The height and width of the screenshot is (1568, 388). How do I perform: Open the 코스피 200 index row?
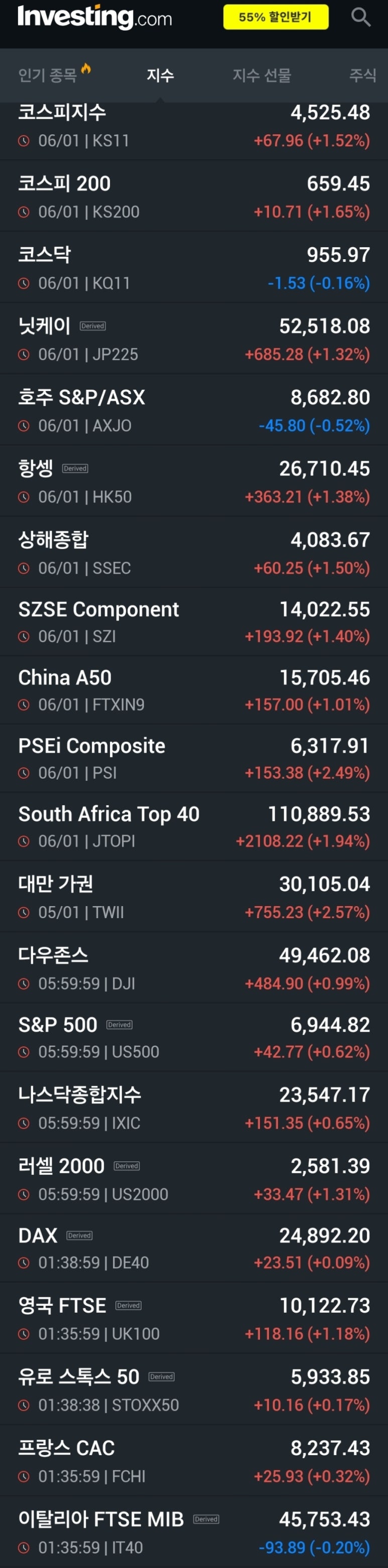pos(194,196)
